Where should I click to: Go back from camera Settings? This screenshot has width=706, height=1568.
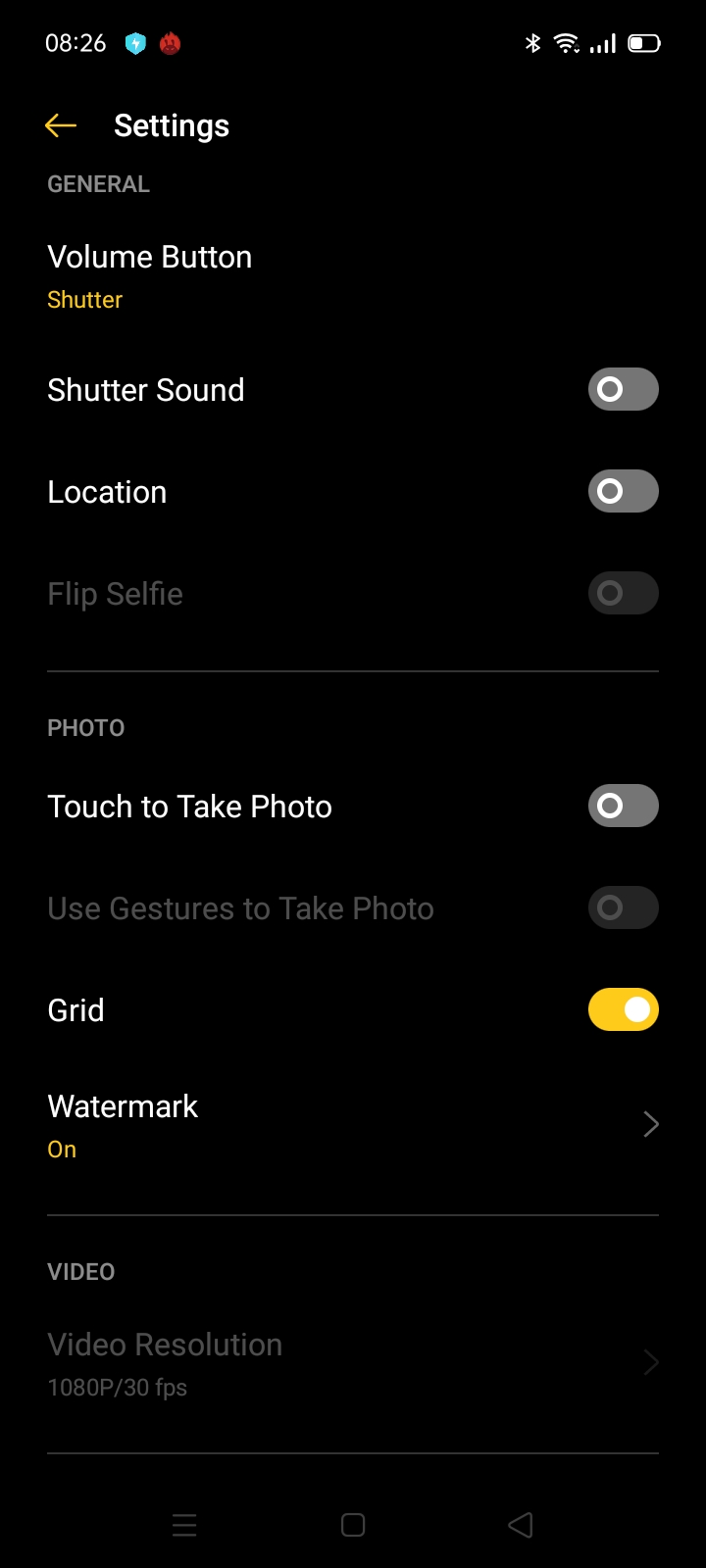point(61,125)
